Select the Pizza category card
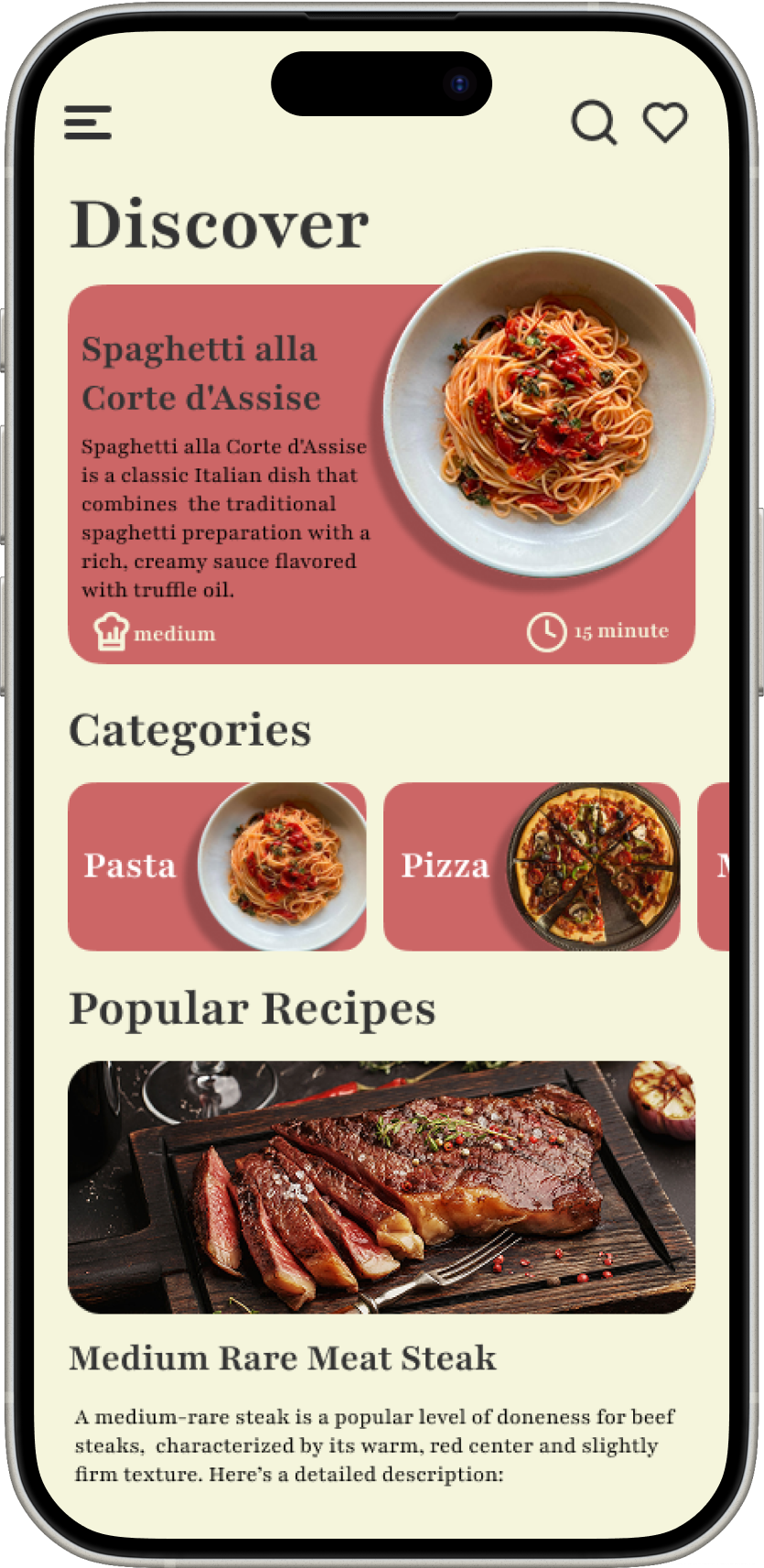The image size is (764, 1568). point(532,866)
